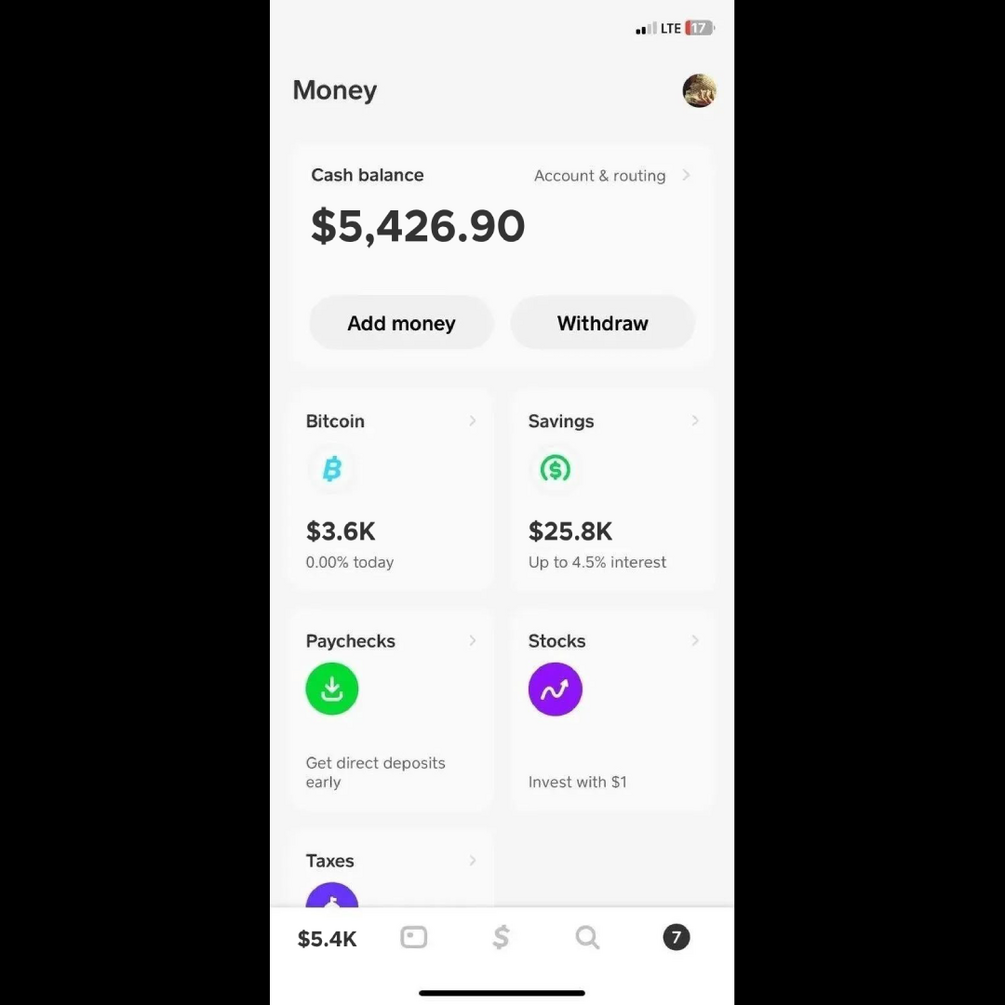
Task: Tap the Add money button
Action: point(401,323)
